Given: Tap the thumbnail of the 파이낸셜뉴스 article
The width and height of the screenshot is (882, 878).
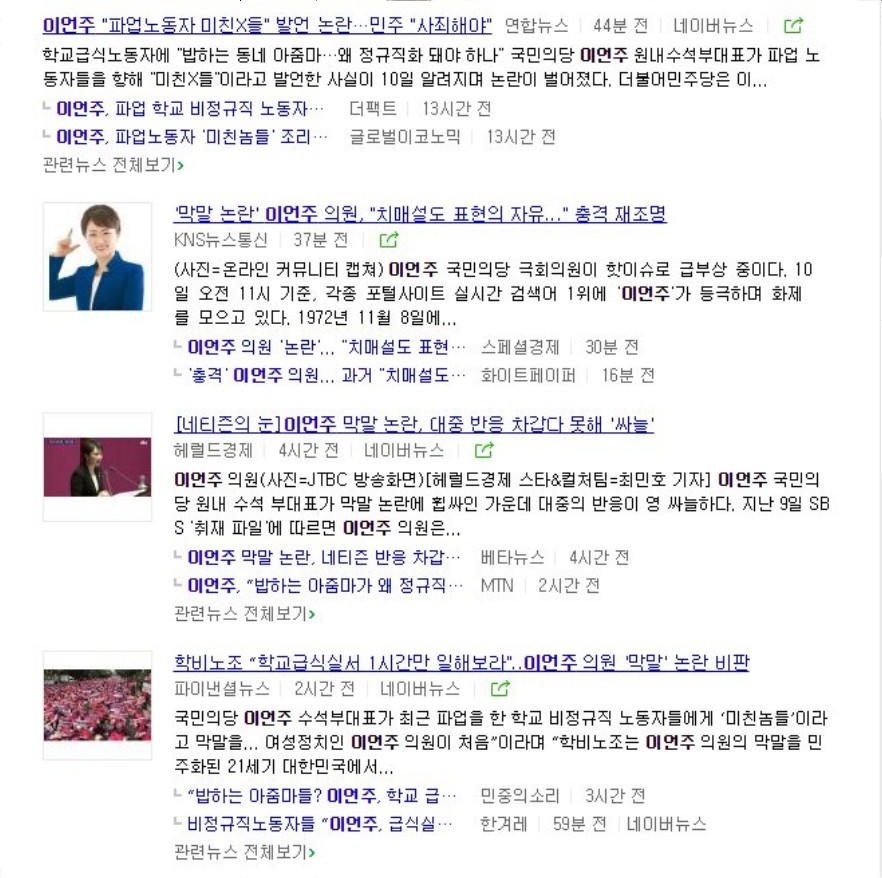Looking at the screenshot, I should (x=97, y=706).
